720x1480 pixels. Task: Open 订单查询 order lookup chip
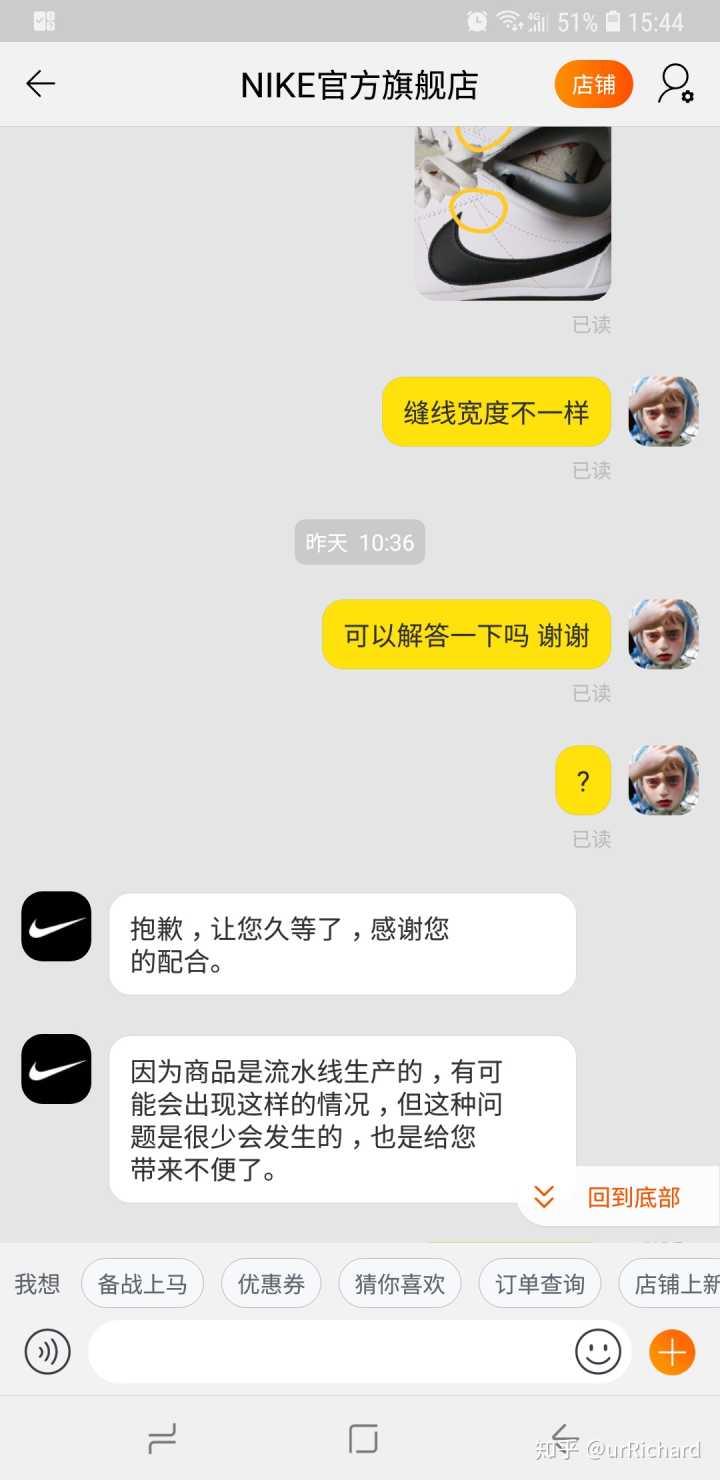click(x=539, y=1284)
